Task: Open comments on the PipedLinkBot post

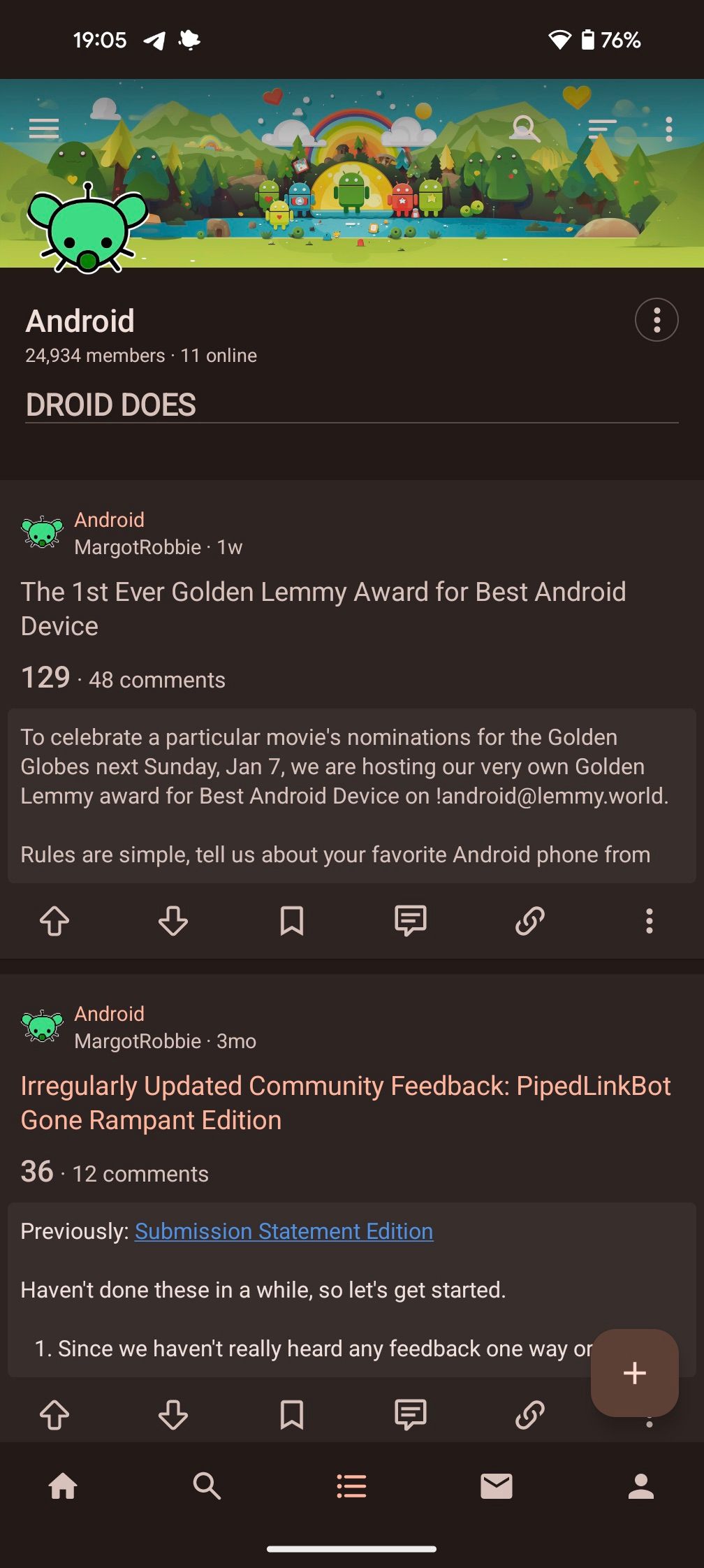Action: point(411,1416)
